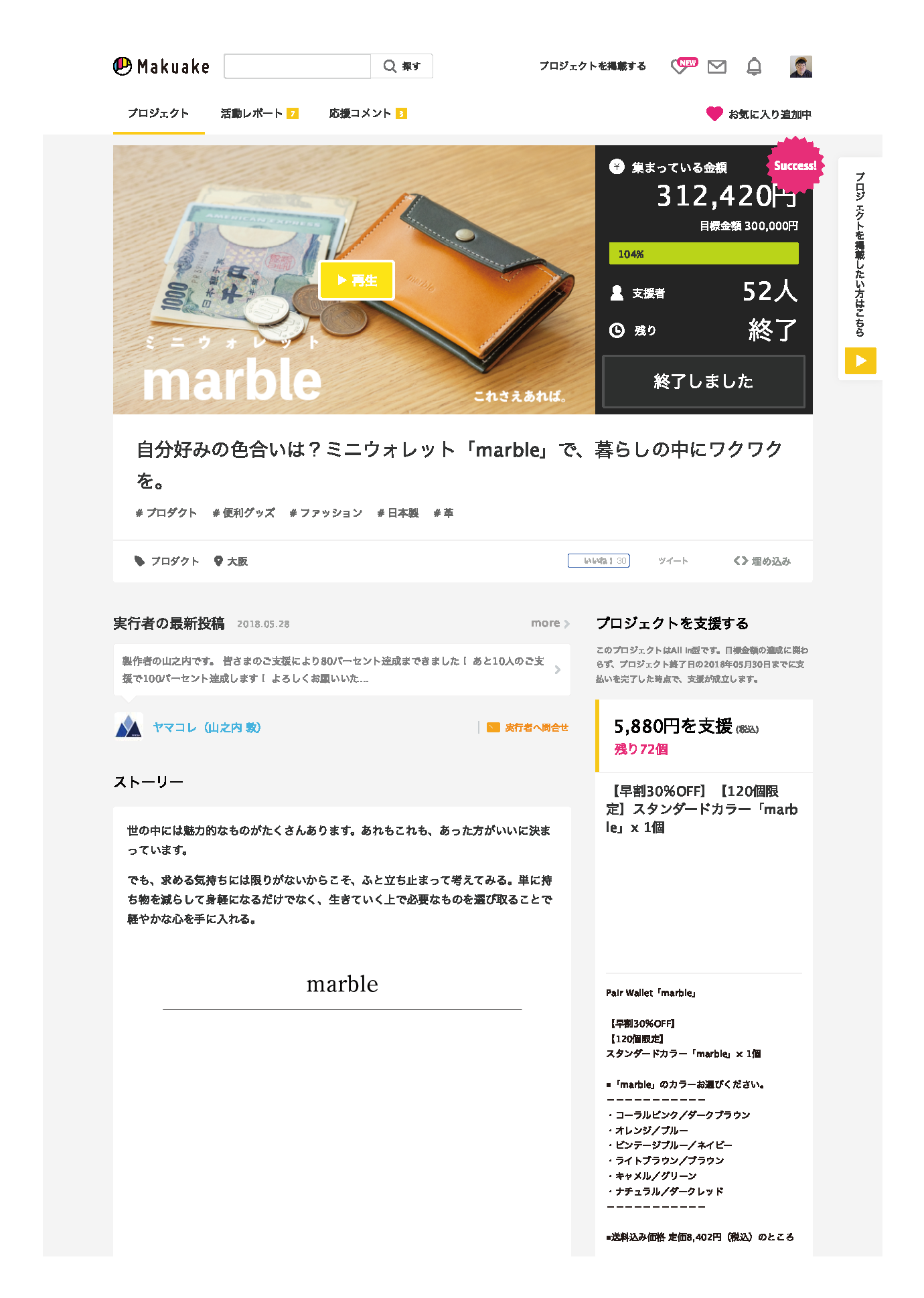Select the #便利グッズ hashtag

point(244,513)
